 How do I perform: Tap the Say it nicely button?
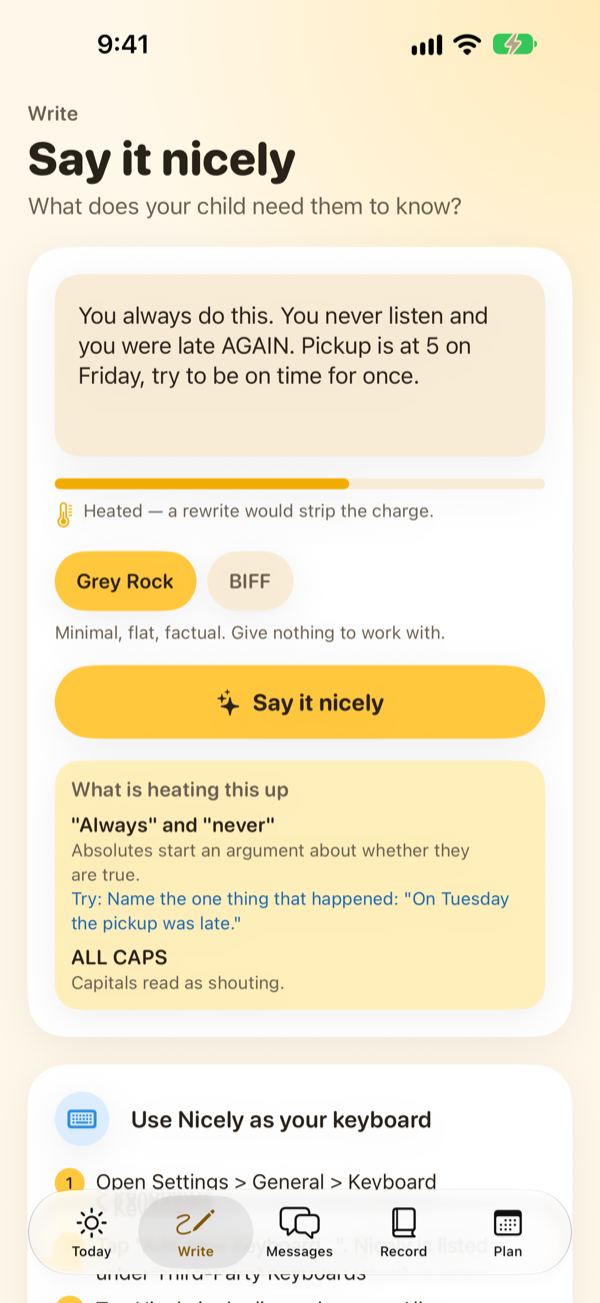point(300,702)
